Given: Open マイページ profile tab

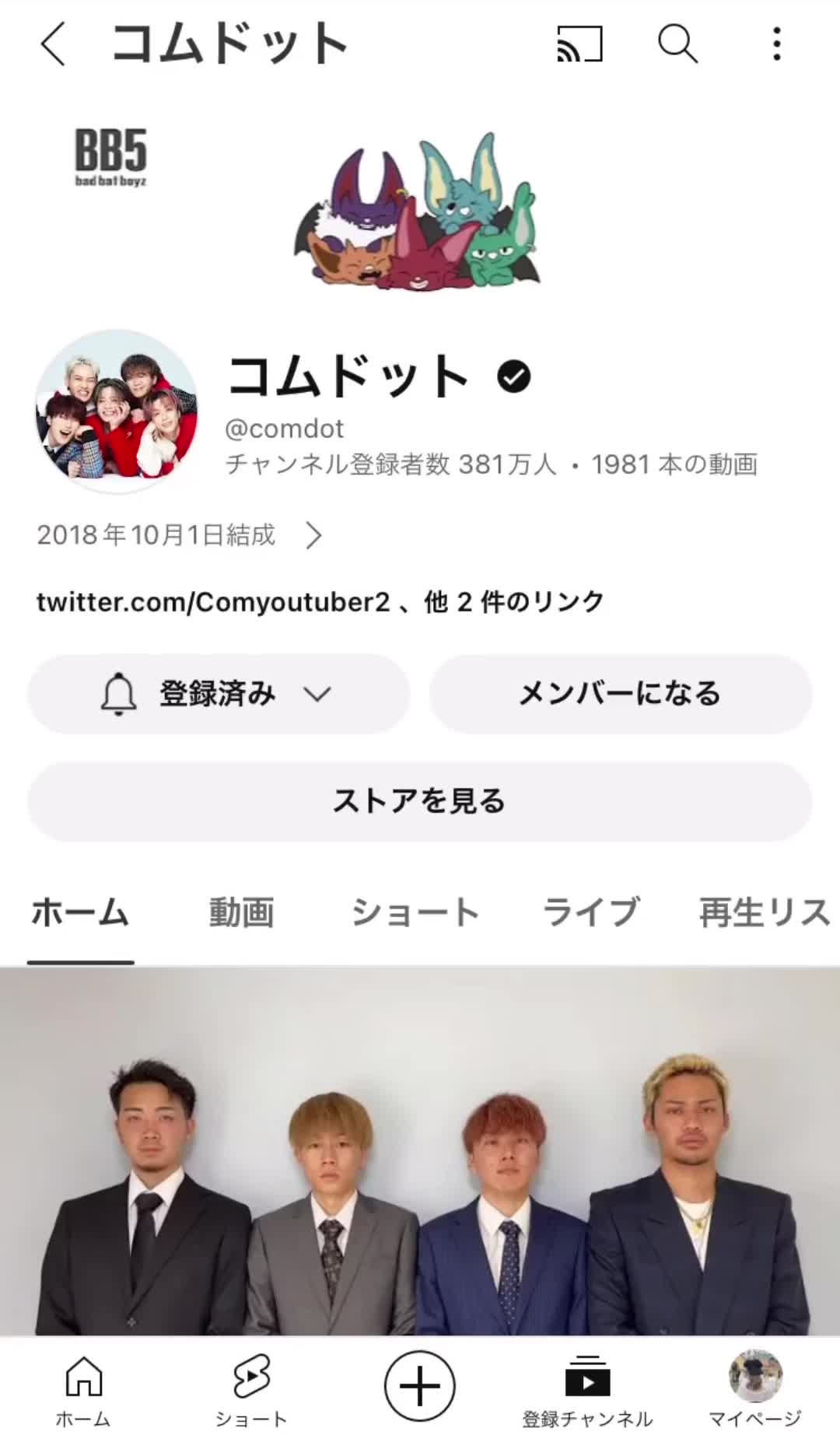Looking at the screenshot, I should 755,1392.
